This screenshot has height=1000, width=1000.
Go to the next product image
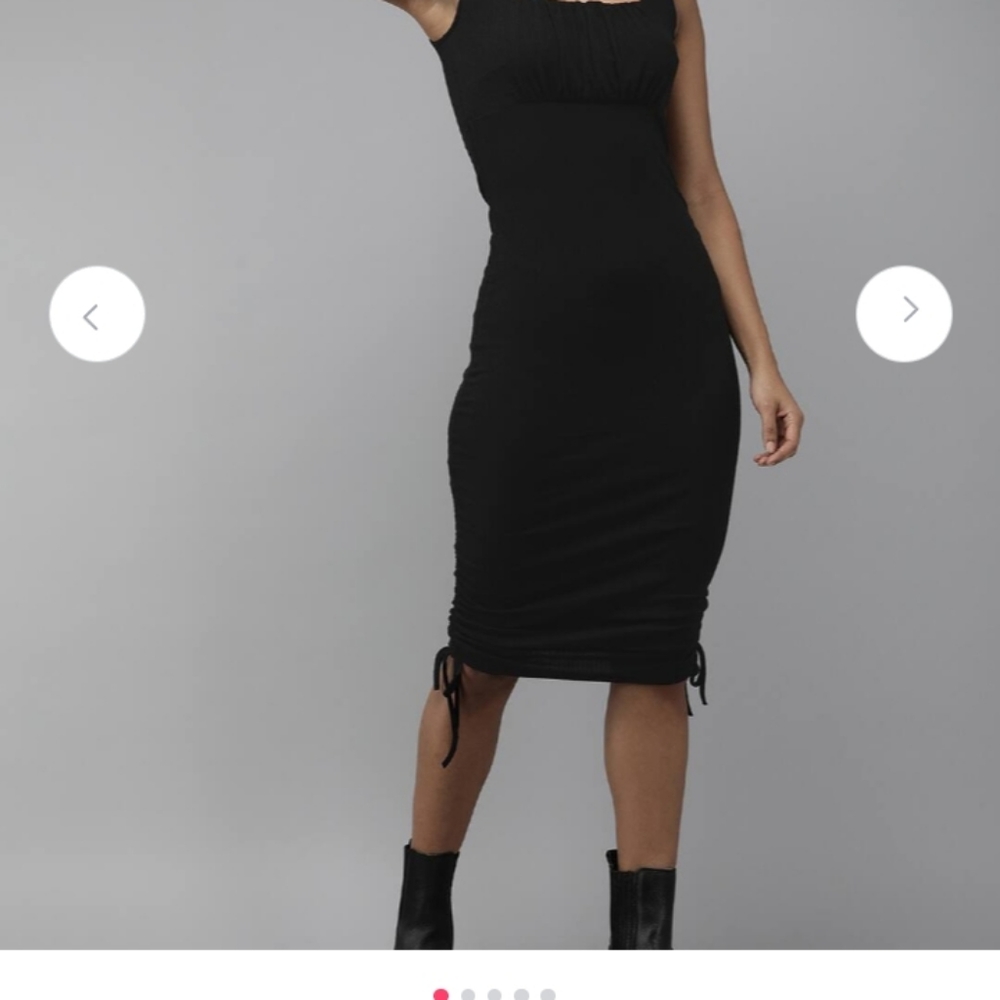[904, 314]
